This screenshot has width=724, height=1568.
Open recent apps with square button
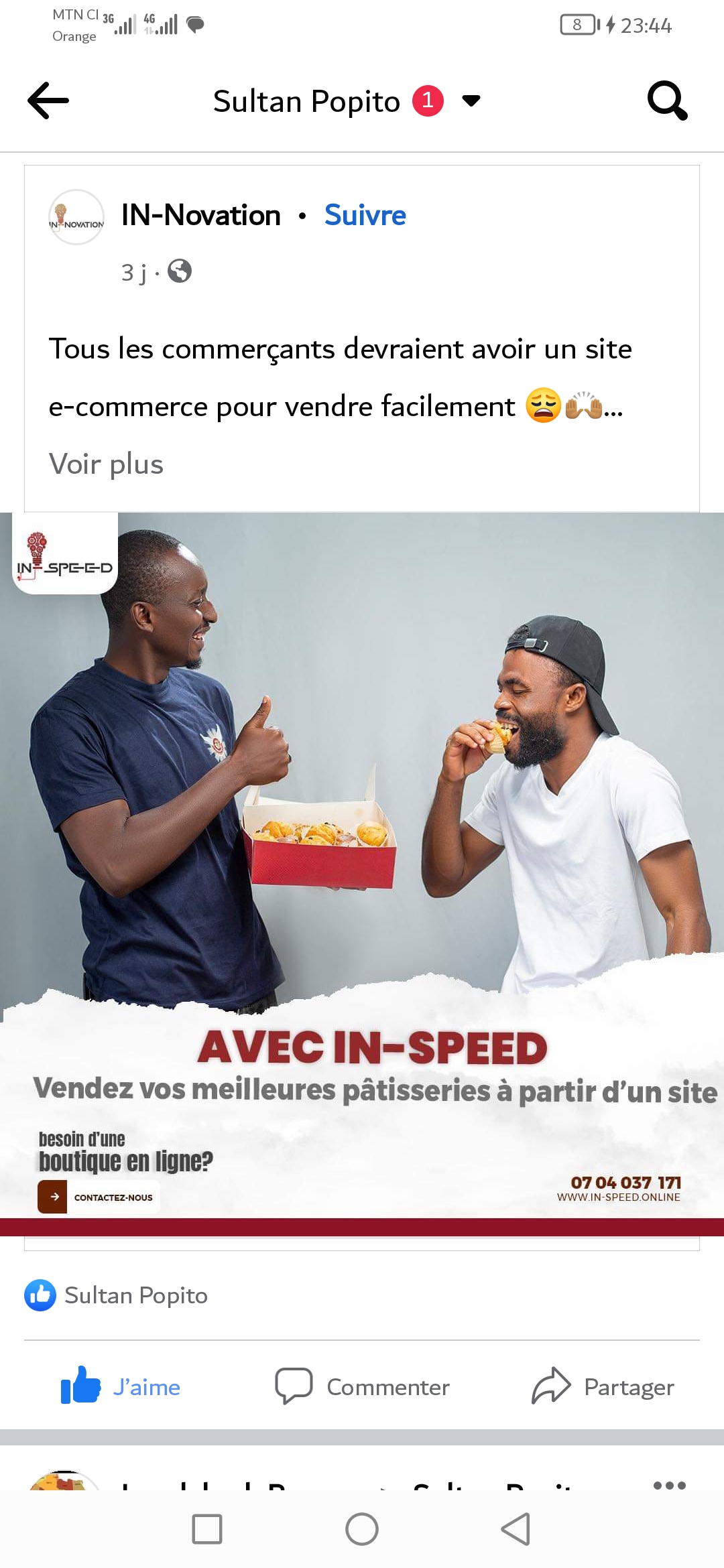click(x=207, y=1529)
